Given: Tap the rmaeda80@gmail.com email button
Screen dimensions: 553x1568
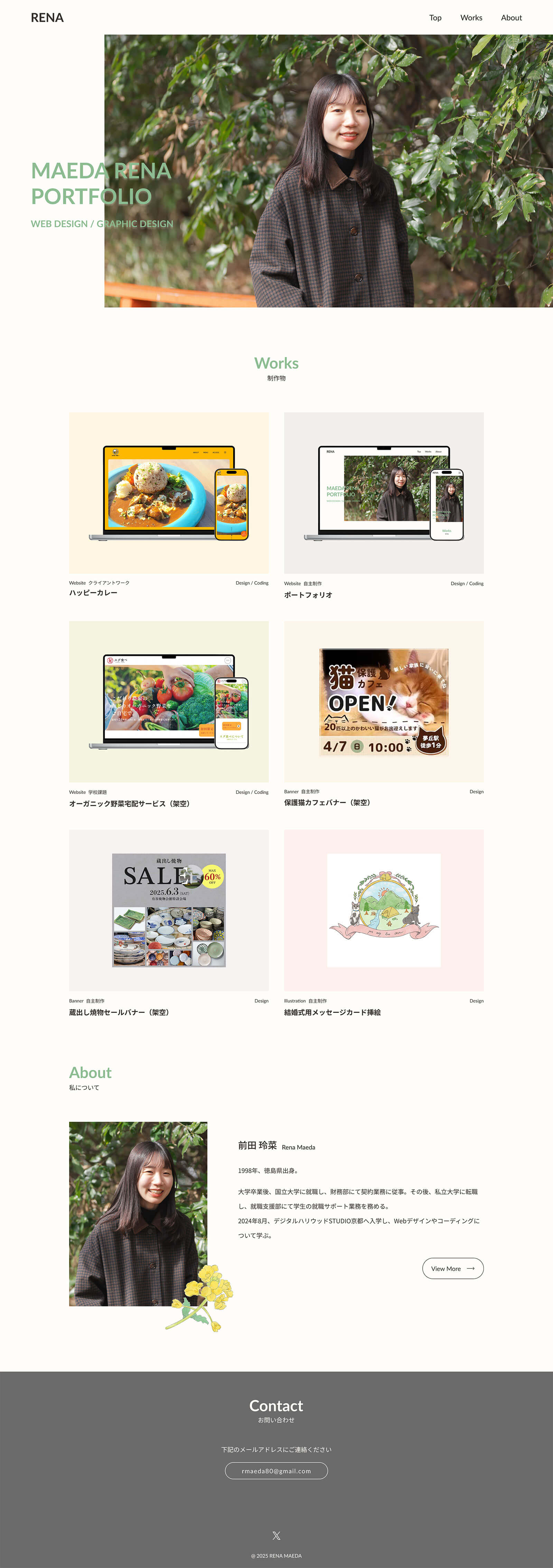Looking at the screenshot, I should click(x=276, y=1470).
